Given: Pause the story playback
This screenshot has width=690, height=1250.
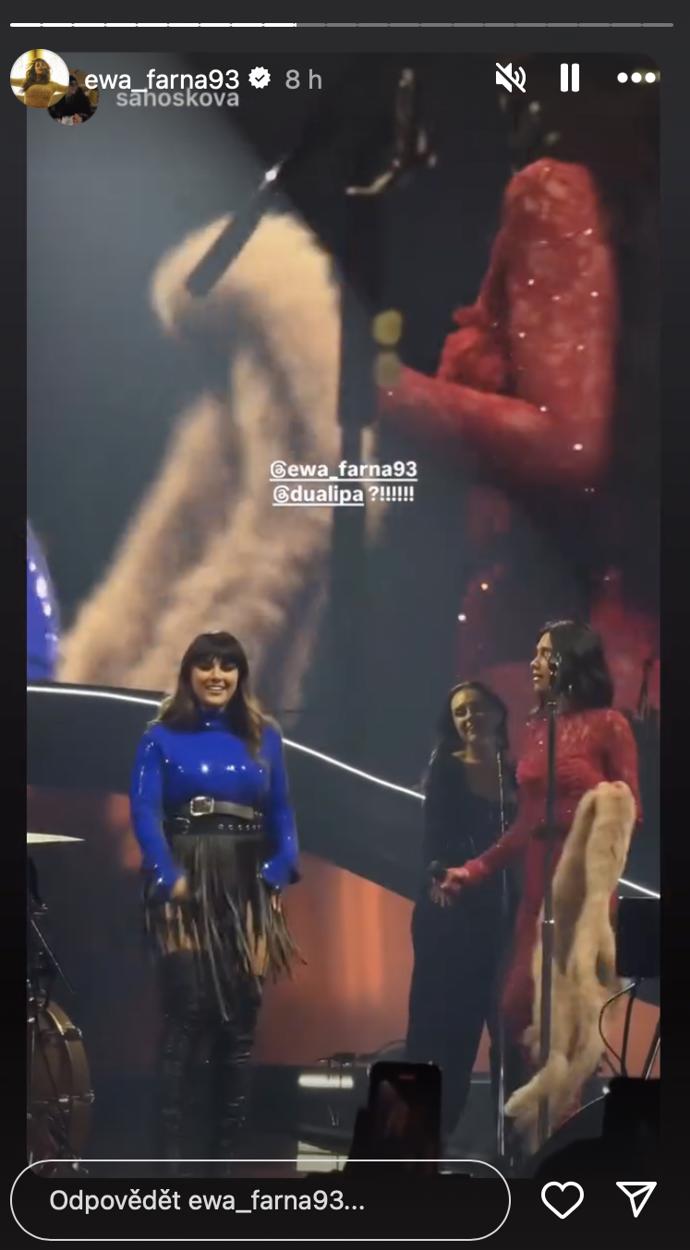Looking at the screenshot, I should click(570, 78).
